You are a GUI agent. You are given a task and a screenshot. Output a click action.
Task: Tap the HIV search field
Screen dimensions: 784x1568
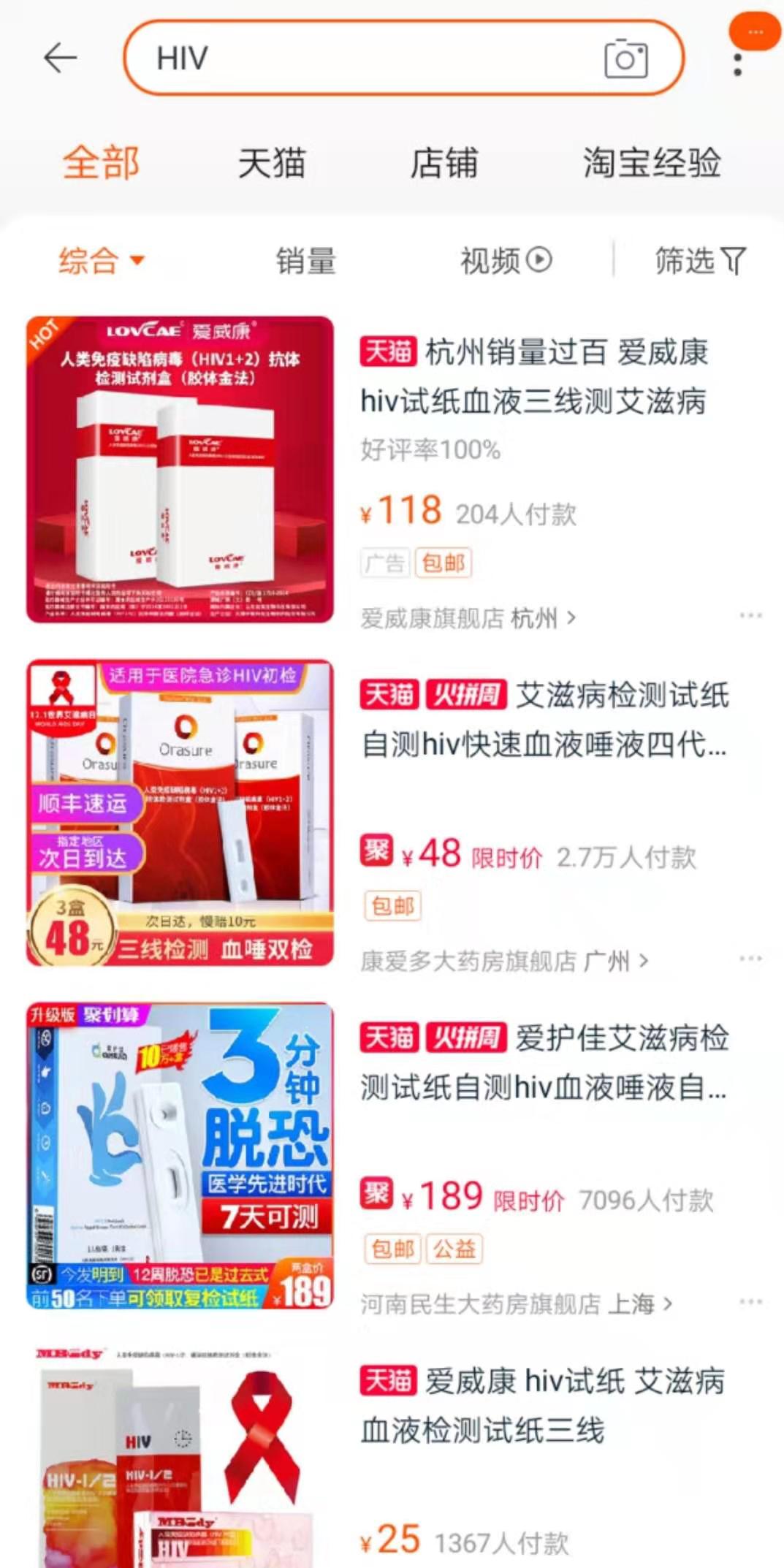(365, 58)
